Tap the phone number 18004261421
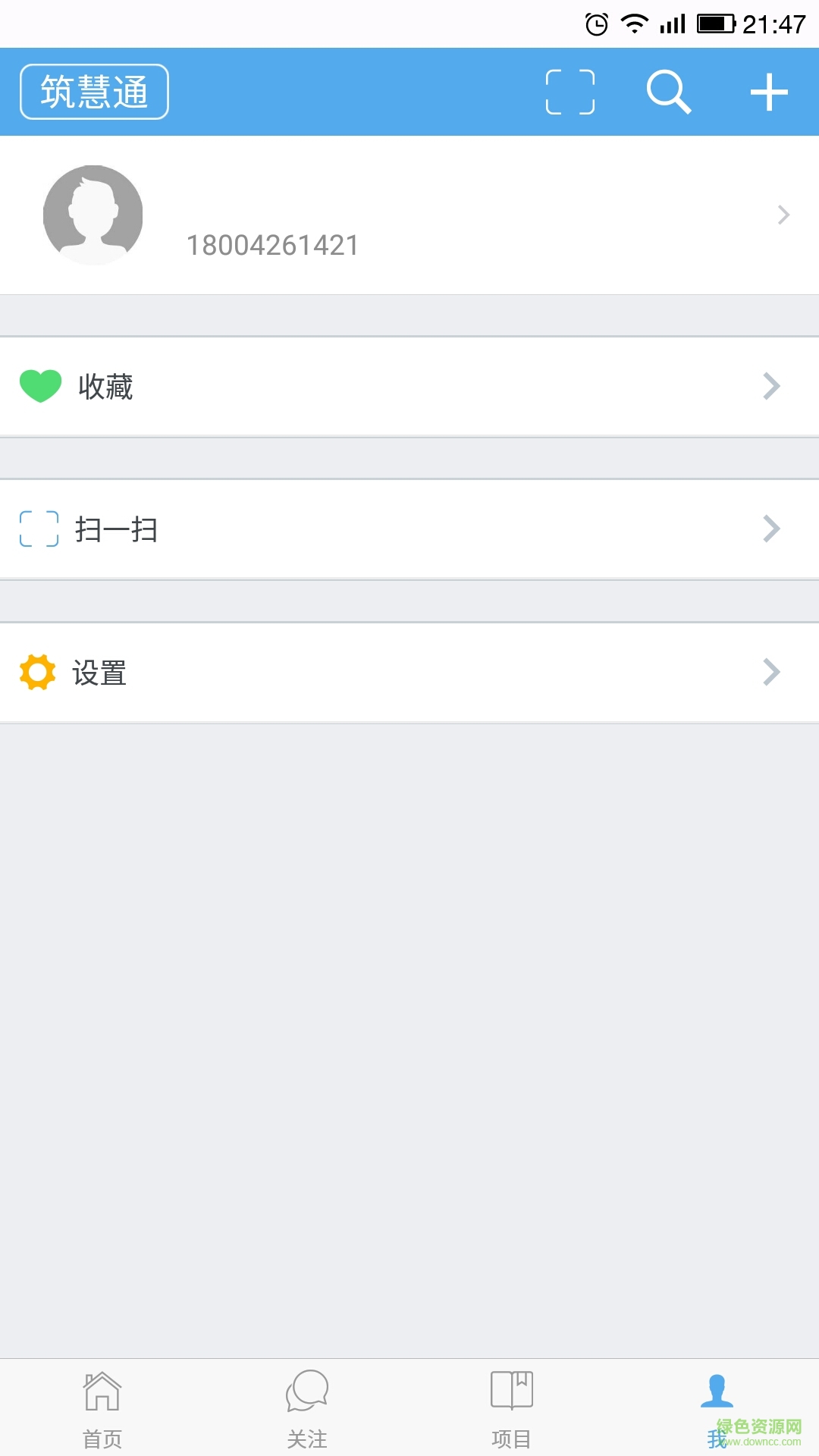The image size is (819, 1456). pyautogui.click(x=271, y=244)
